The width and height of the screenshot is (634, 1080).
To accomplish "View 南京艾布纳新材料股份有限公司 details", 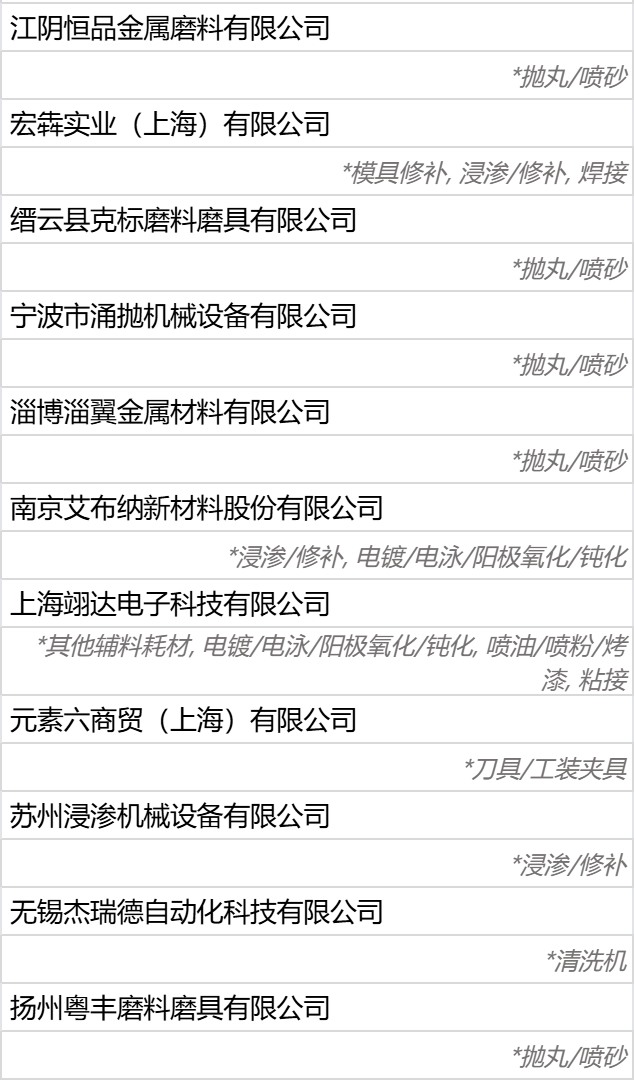I will pyautogui.click(x=197, y=509).
